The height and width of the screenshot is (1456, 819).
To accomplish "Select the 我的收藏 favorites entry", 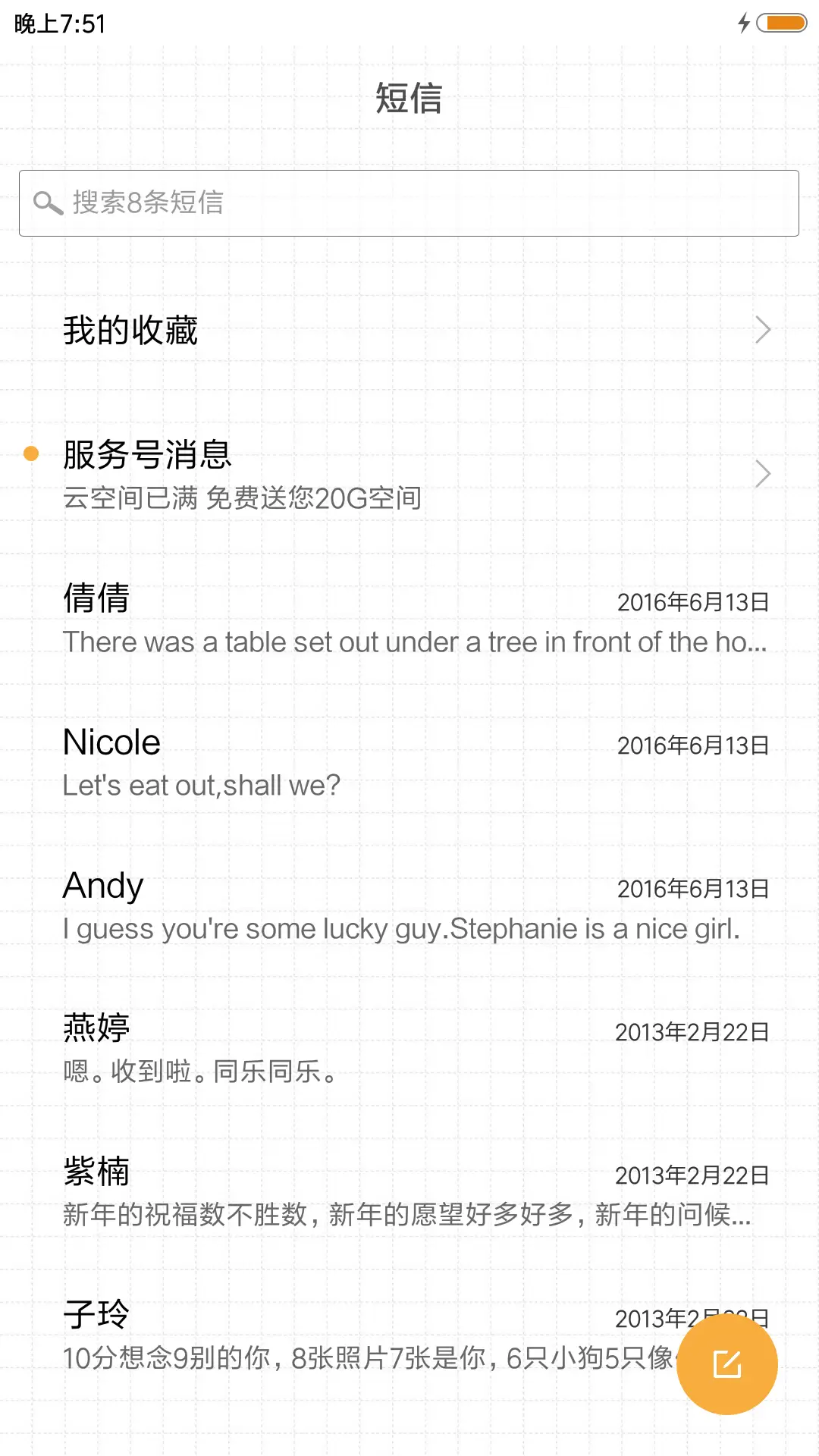I will tap(303, 329).
